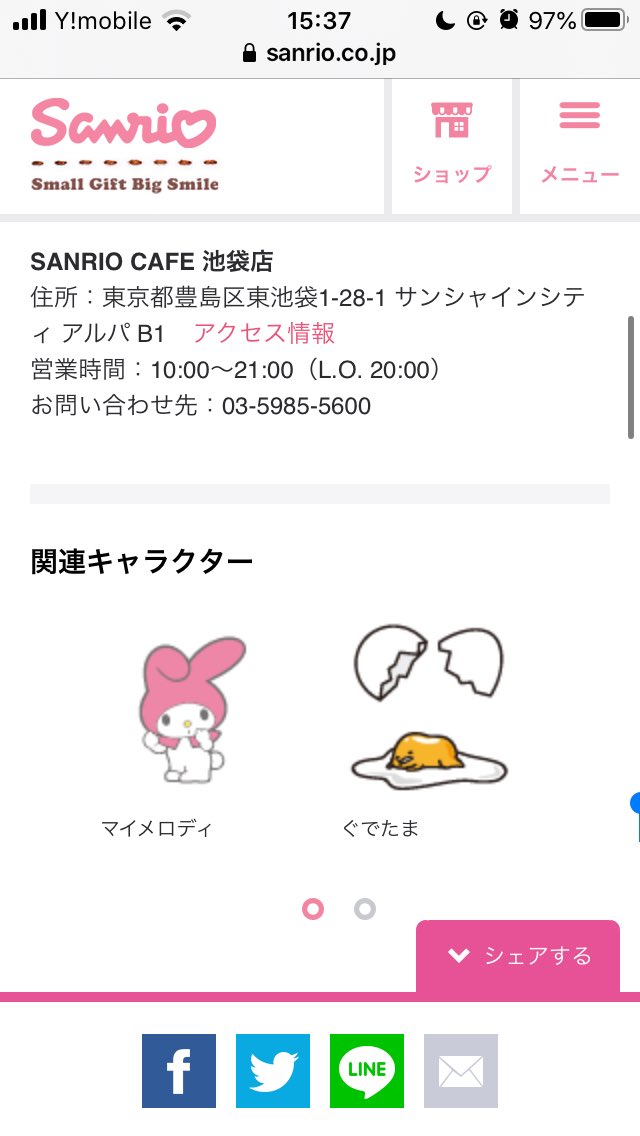Select the first carousel page dot
Viewport: 640px width, 1136px height.
coord(313,909)
